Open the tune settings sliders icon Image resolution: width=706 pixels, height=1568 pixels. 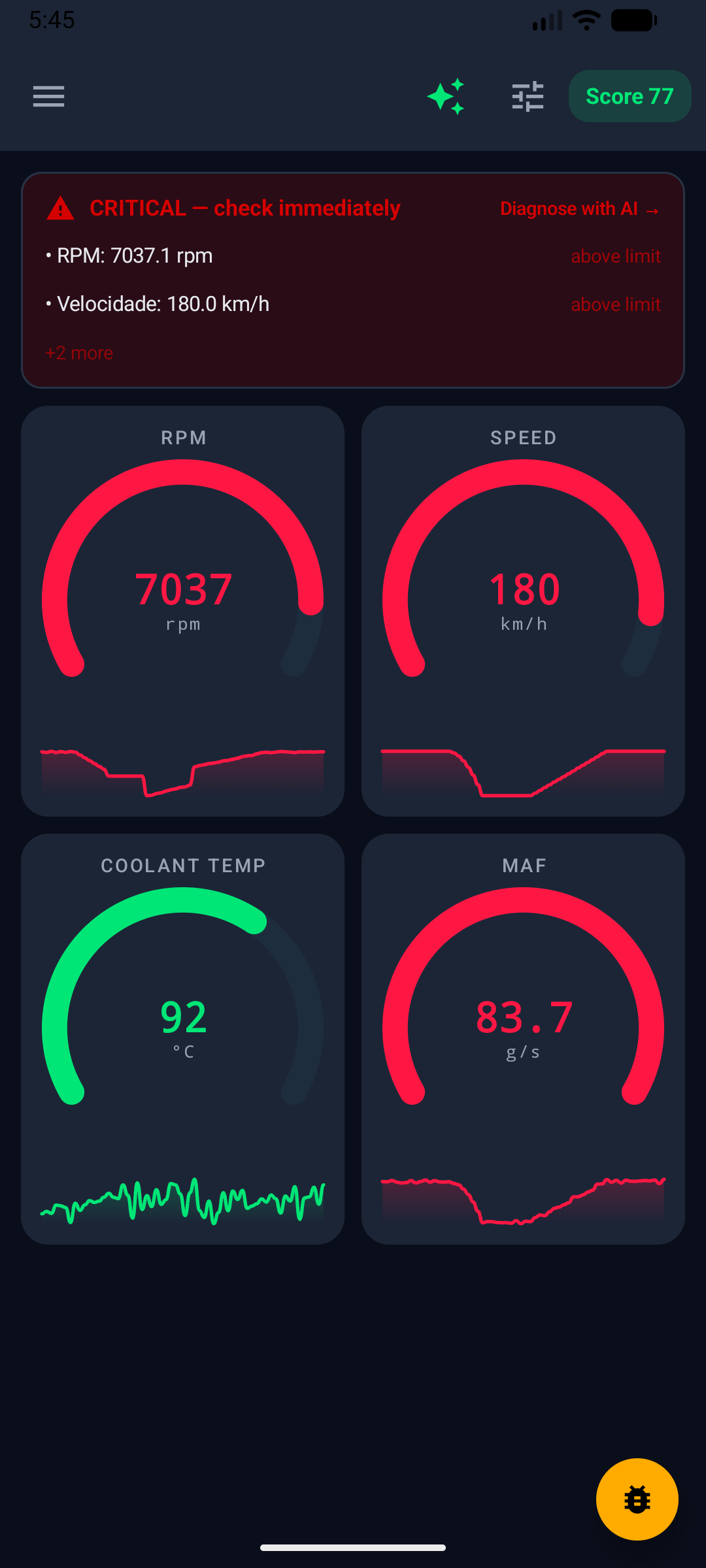[528, 97]
